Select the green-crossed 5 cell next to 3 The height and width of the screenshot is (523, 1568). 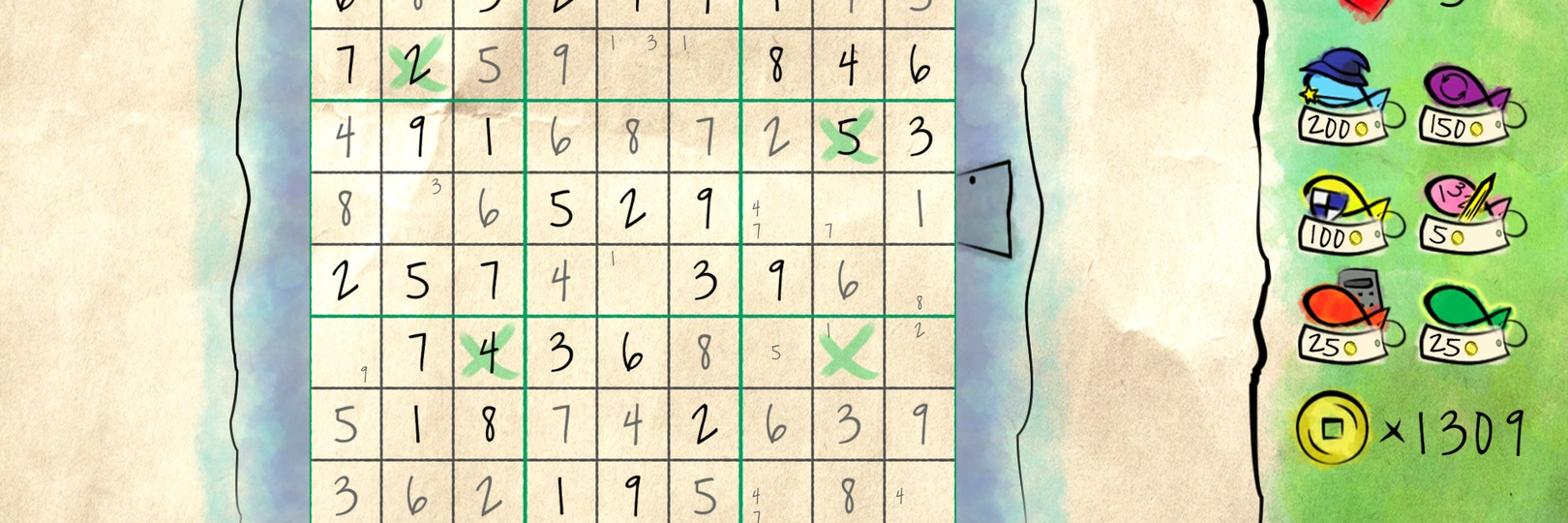point(848,138)
